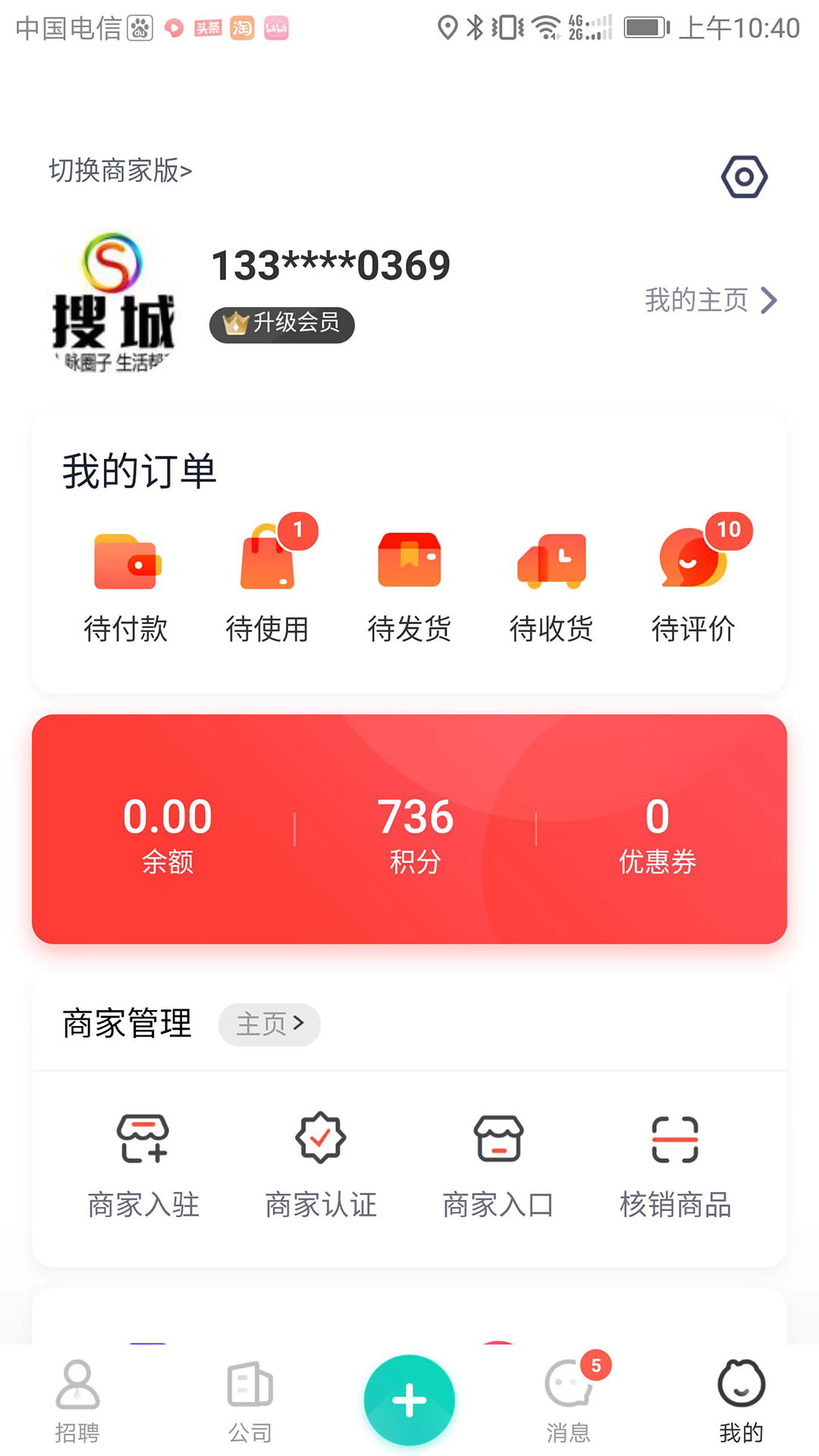
Task: Open 积分 points details
Action: (416, 833)
